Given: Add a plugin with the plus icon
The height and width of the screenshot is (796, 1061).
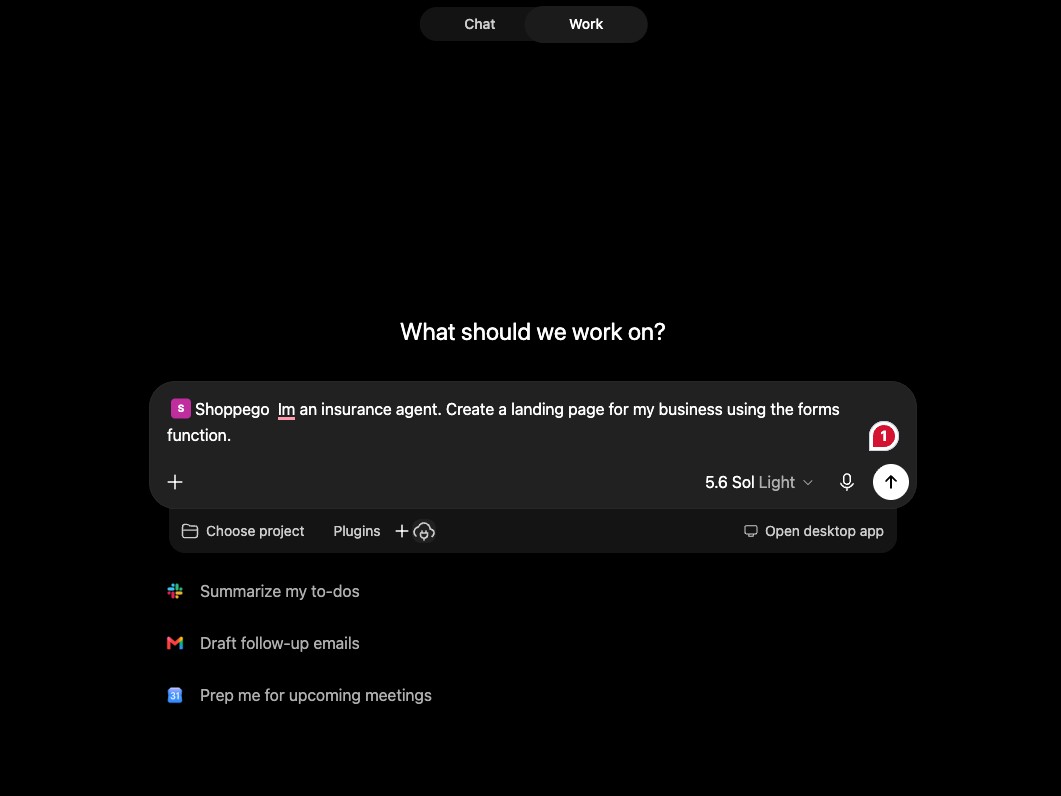Looking at the screenshot, I should point(401,531).
